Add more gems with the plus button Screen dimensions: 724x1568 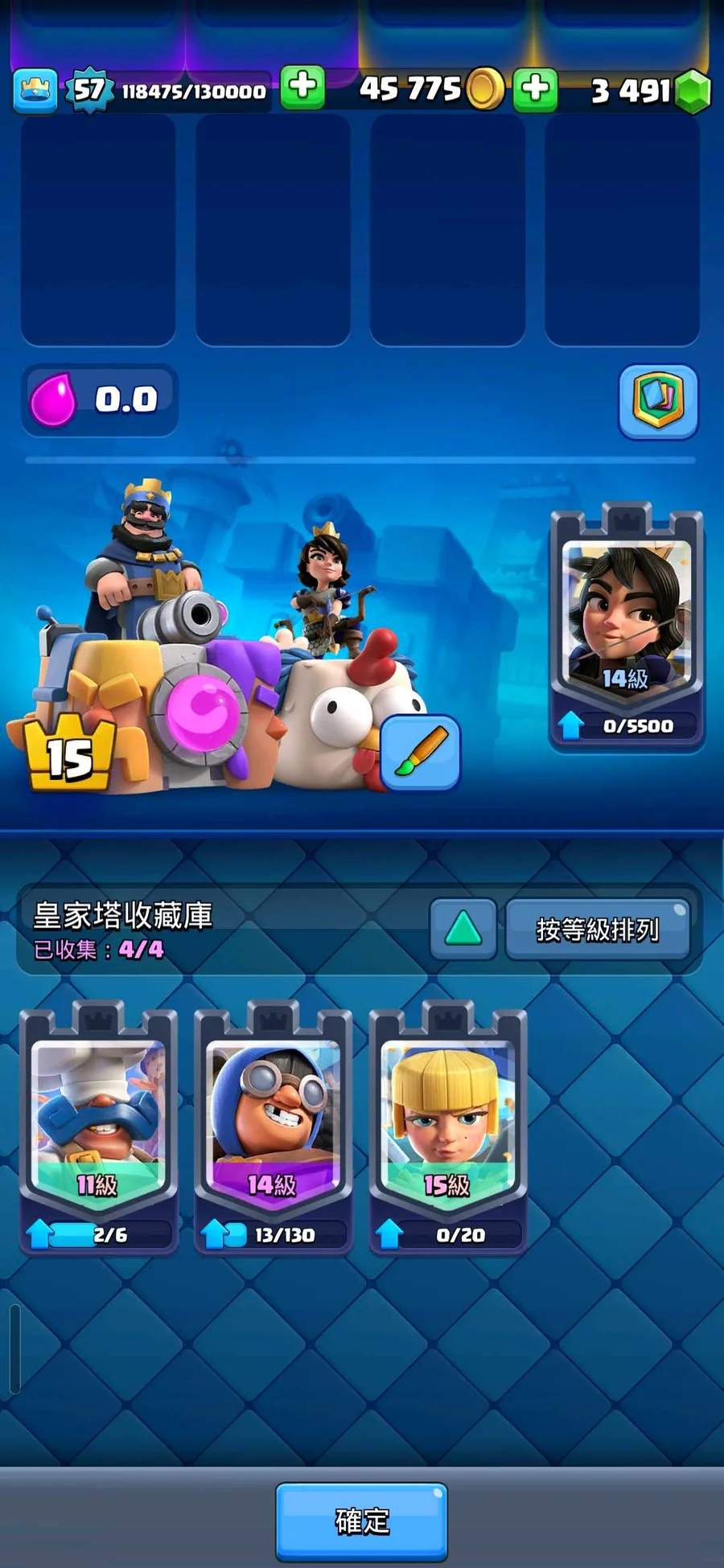(x=535, y=88)
